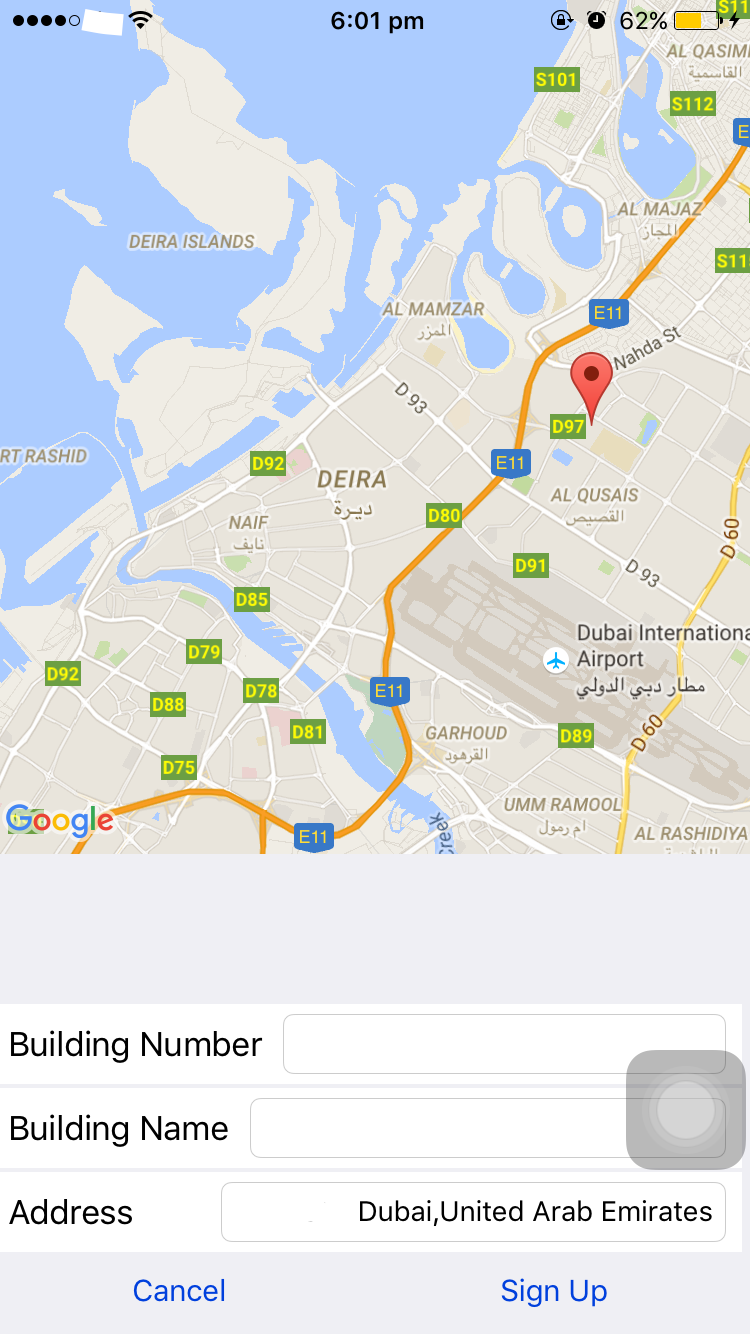This screenshot has width=750, height=1334.
Task: Edit the Address field
Action: pyautogui.click(x=472, y=1212)
